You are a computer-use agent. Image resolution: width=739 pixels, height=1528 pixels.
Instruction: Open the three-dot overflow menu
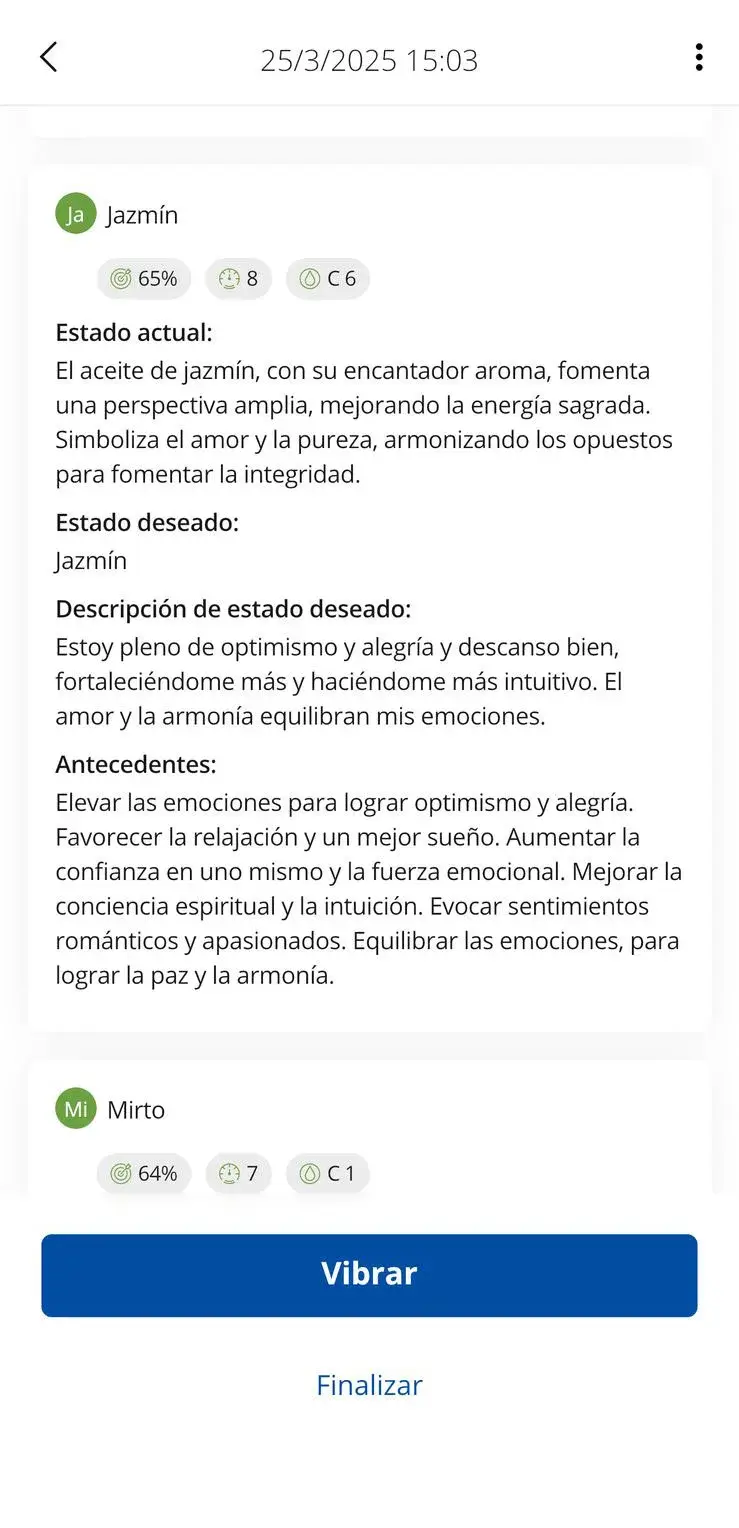click(698, 58)
